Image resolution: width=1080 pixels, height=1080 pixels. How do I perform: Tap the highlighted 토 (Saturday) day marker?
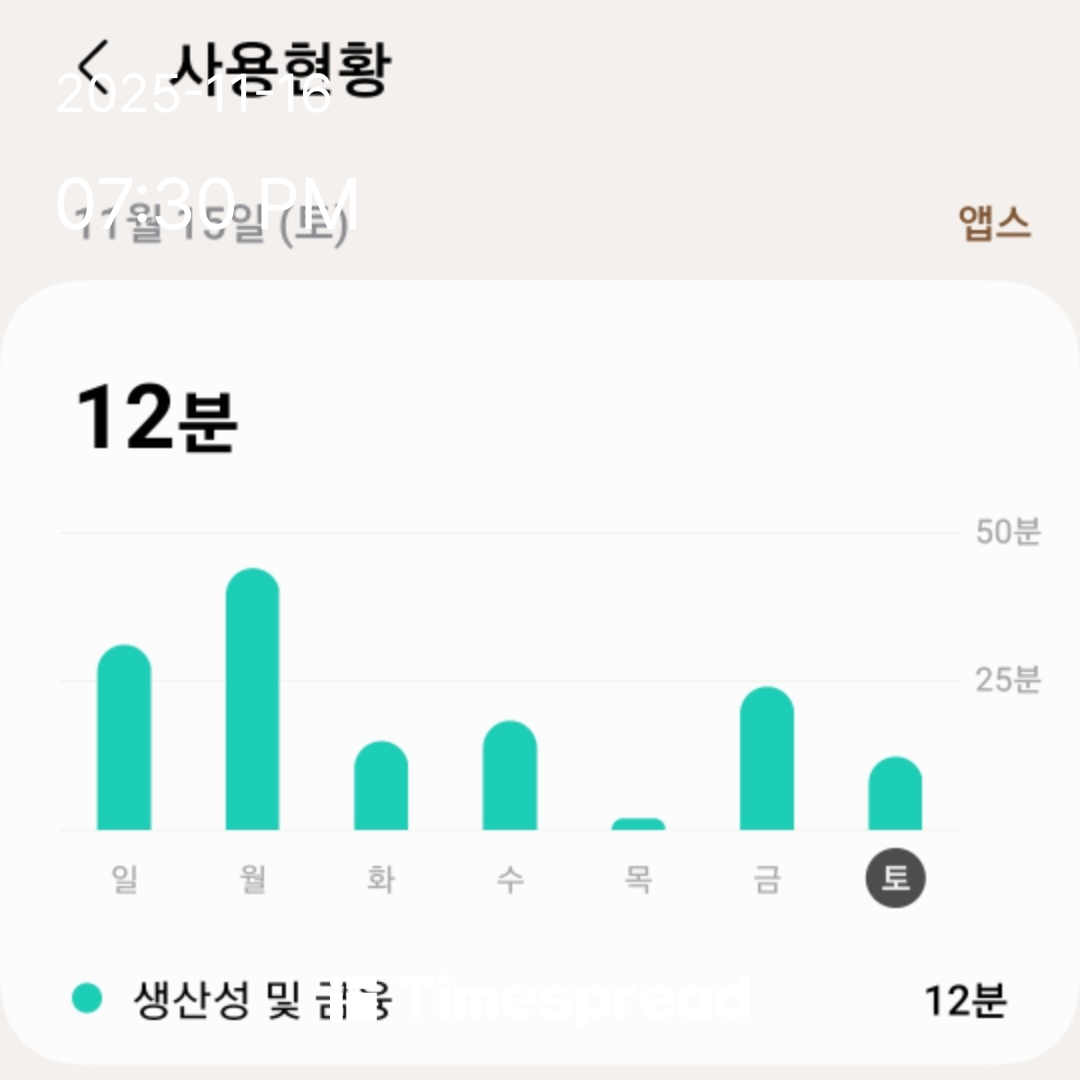(x=895, y=879)
